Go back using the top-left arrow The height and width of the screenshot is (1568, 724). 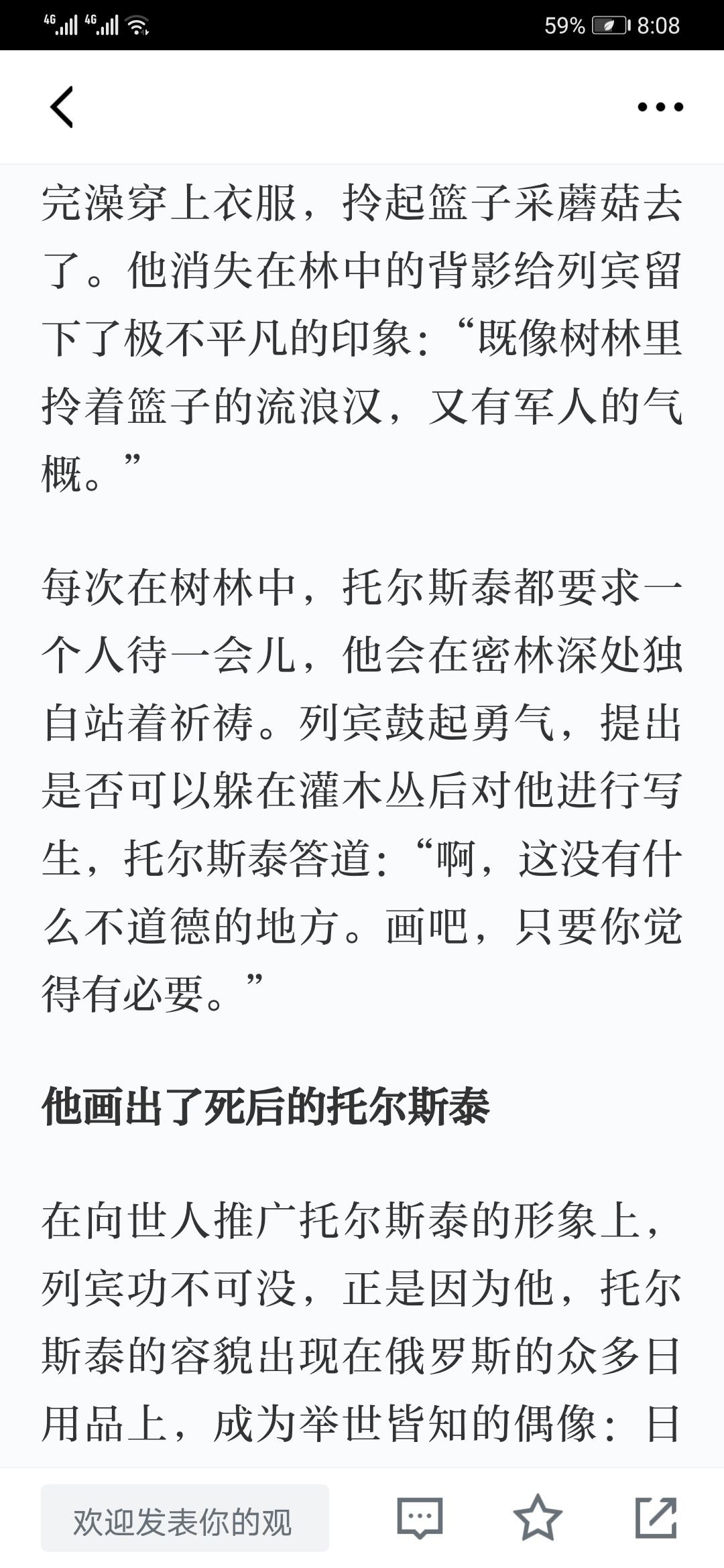pos(62,107)
